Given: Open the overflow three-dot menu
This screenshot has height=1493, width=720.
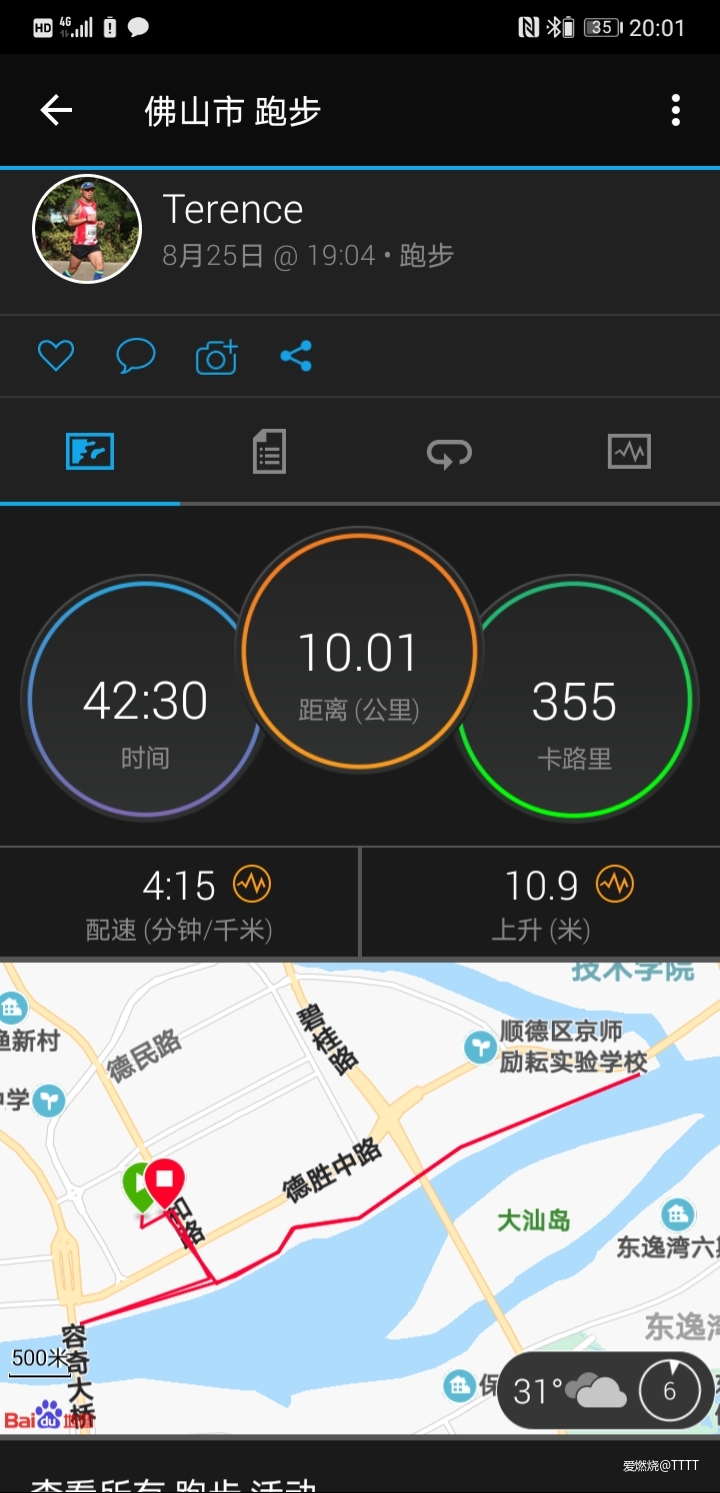Looking at the screenshot, I should coord(675,110).
